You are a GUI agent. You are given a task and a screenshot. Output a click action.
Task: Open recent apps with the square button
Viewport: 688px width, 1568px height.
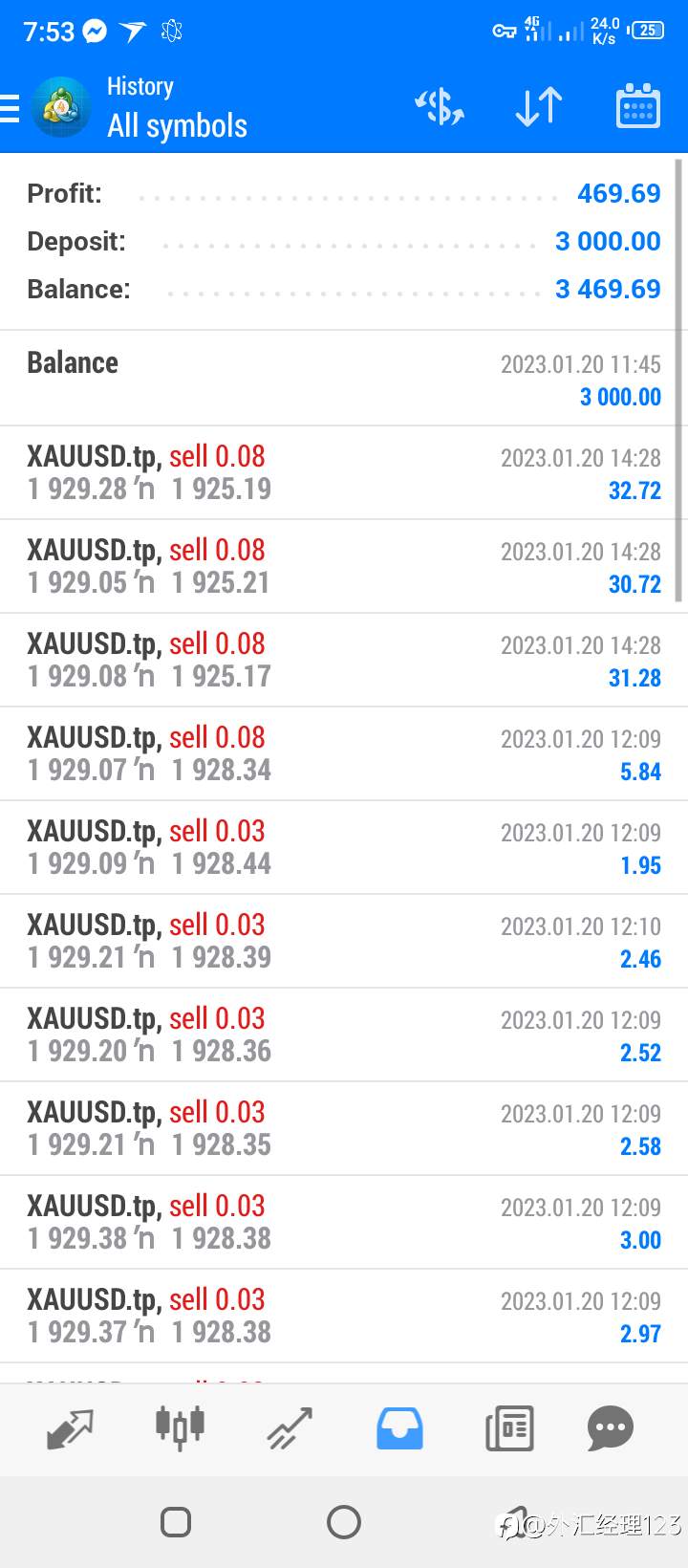(176, 1521)
